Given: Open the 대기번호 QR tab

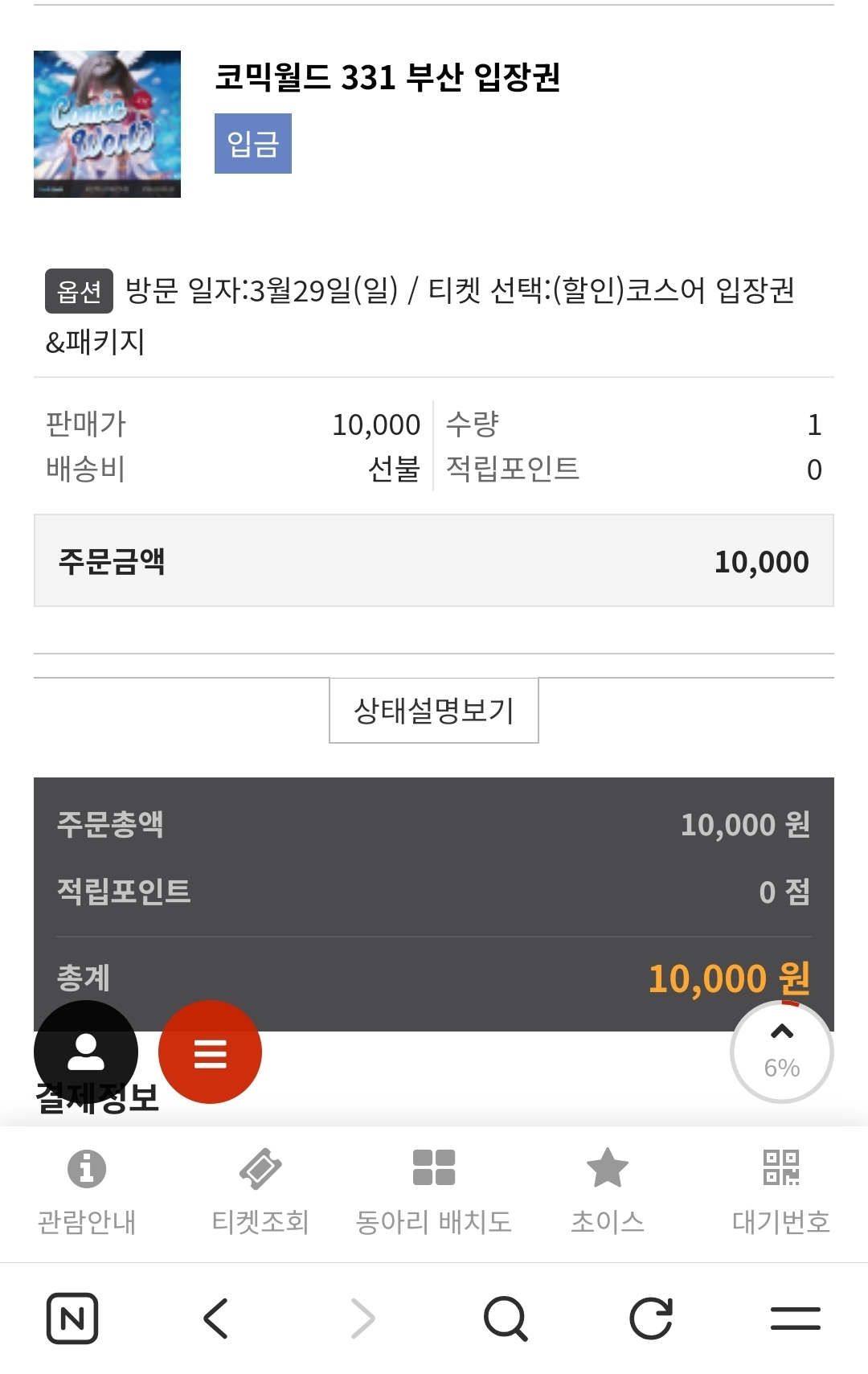Looking at the screenshot, I should (780, 1191).
